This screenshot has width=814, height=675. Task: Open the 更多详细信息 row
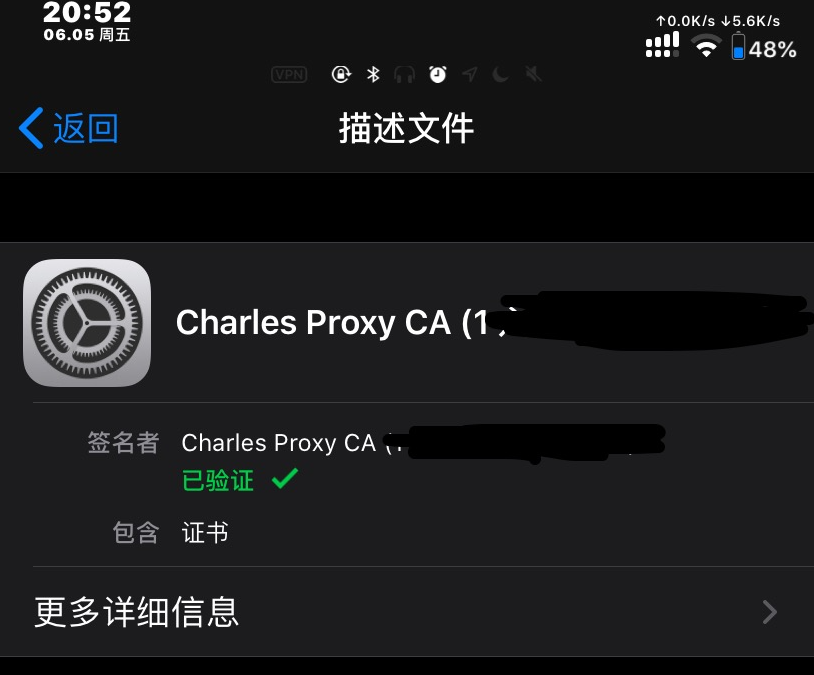click(406, 611)
